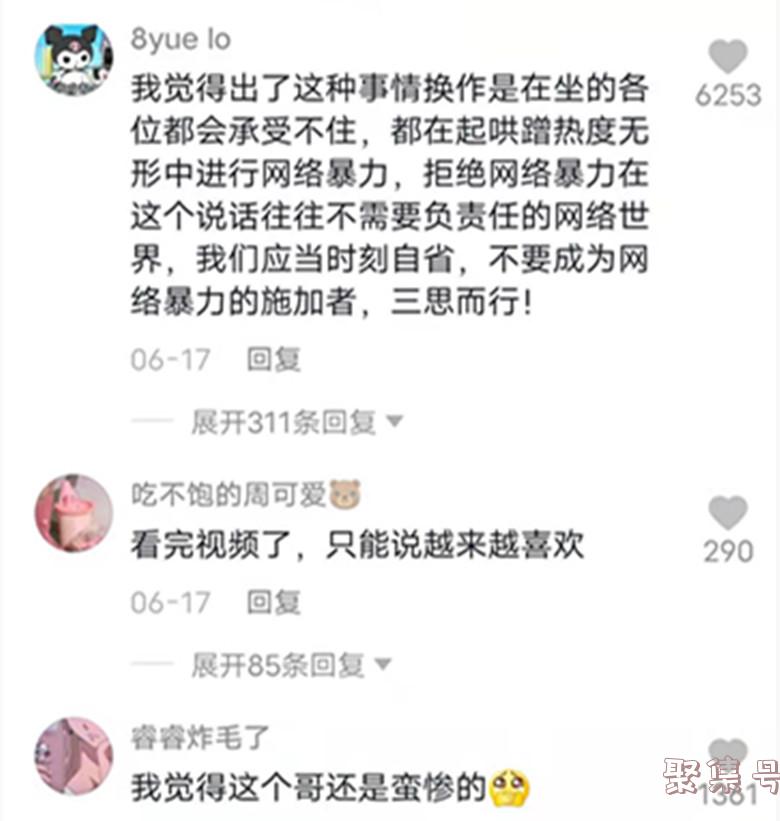Open username 睿睿炸毛了

click(x=200, y=739)
